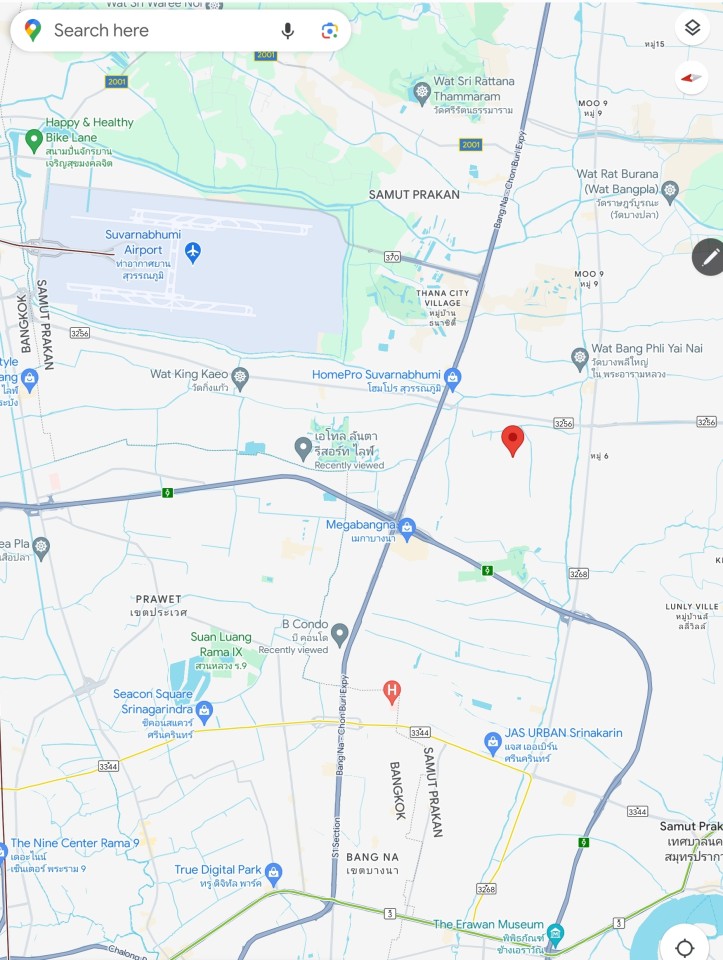Select the Seacon Square Srinagarindra pin
Viewport: 723px width, 960px height.
point(205,712)
